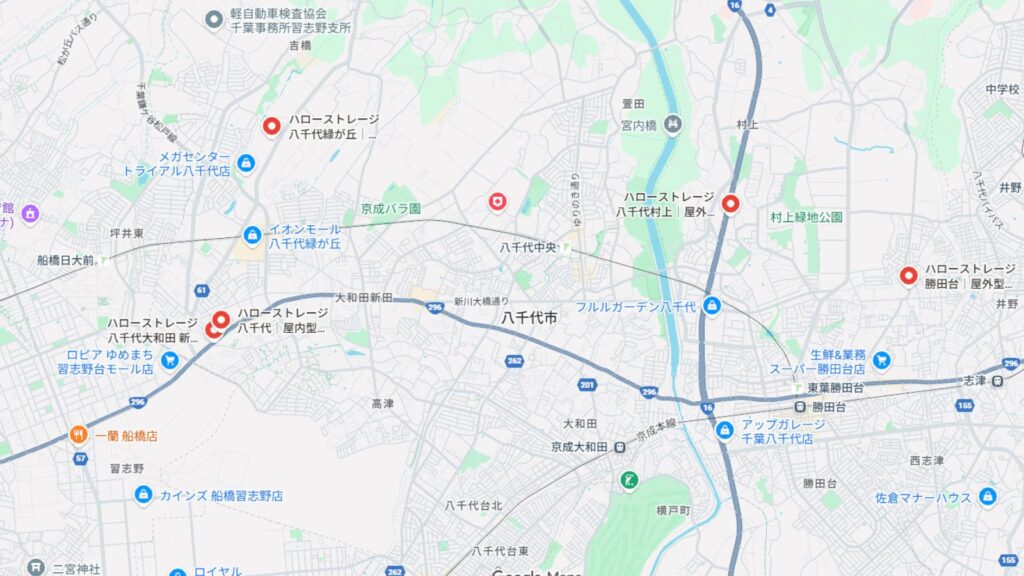
Task: Select the アップガレージ千葉八千代店 pin
Action: 723,430
